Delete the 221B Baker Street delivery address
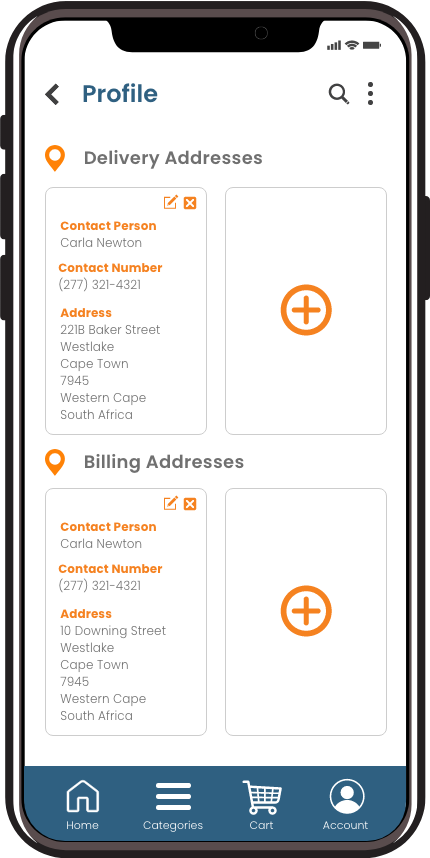430x858 pixels. click(x=190, y=203)
